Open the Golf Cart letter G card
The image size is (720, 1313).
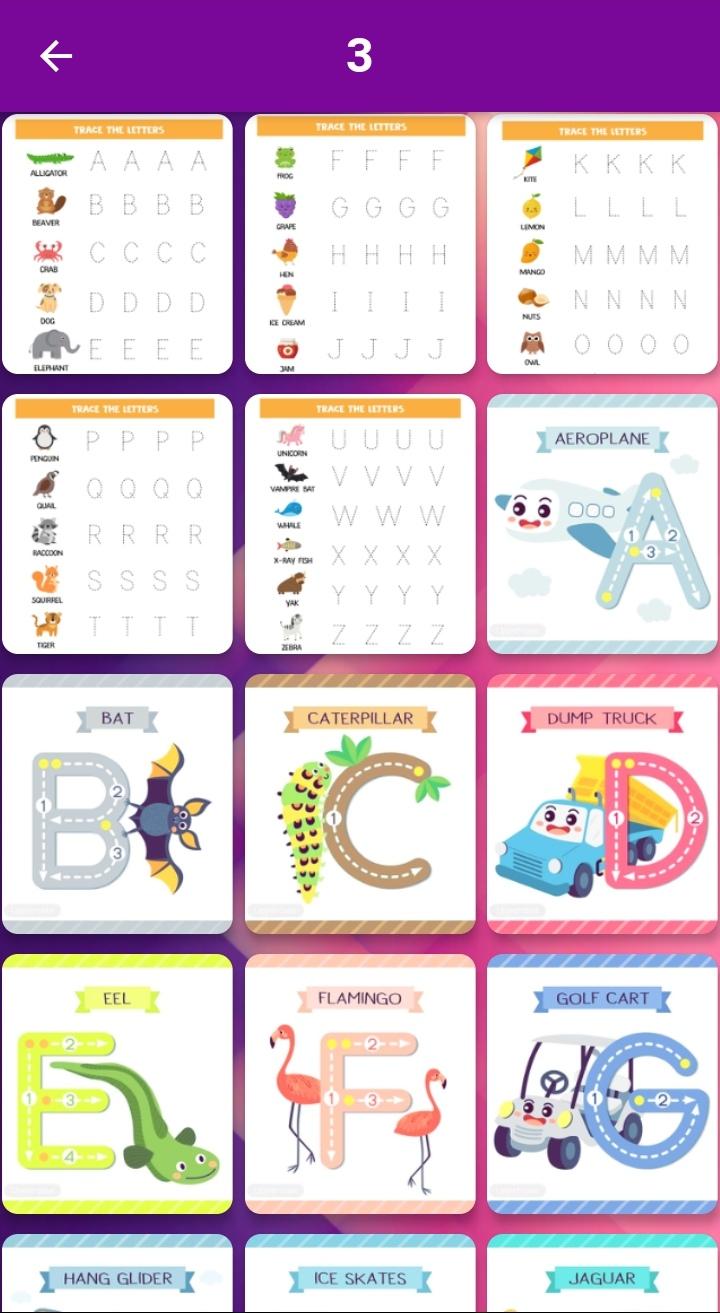[x=602, y=1084]
